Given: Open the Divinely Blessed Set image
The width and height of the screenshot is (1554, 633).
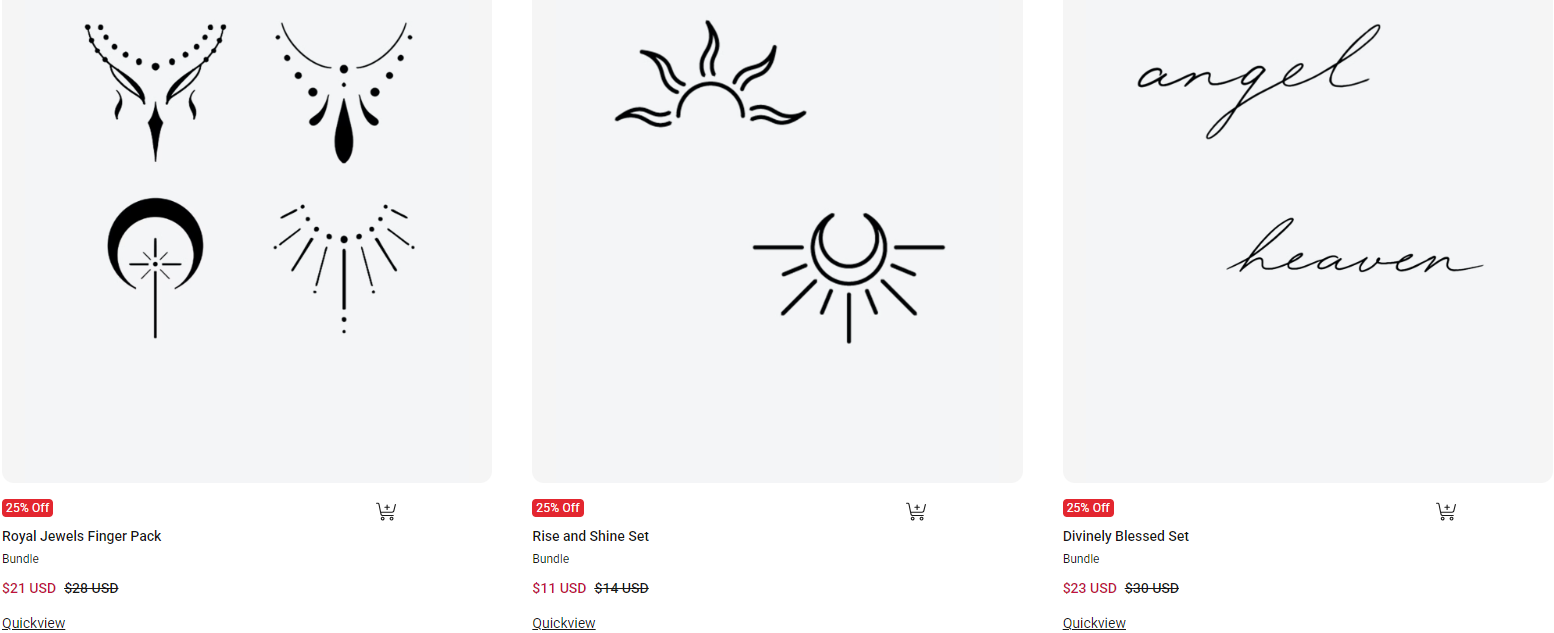Looking at the screenshot, I should point(1307,240).
